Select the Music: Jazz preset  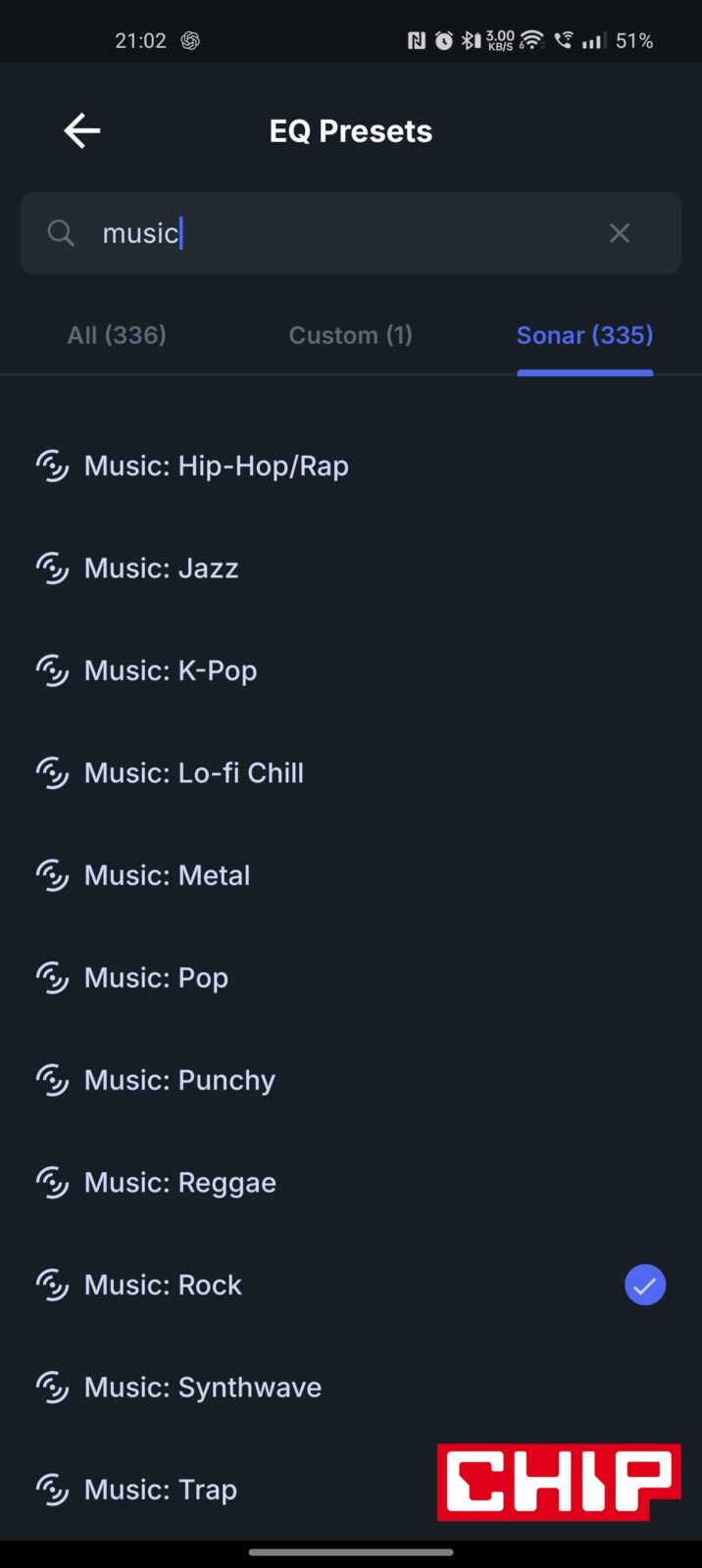(x=161, y=568)
